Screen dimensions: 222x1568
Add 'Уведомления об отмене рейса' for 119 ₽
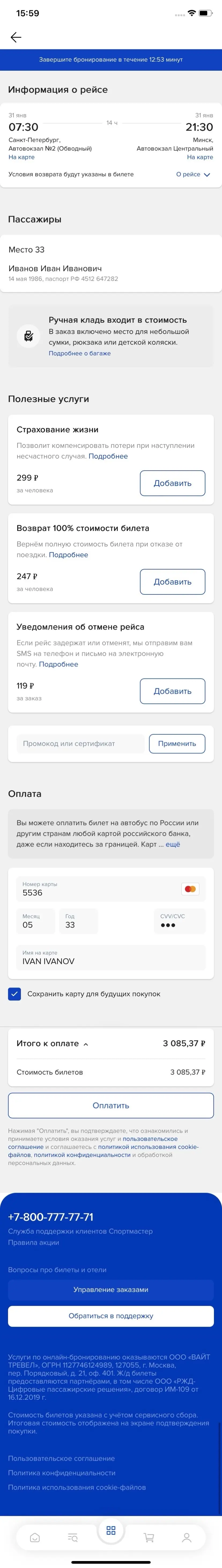[172, 691]
